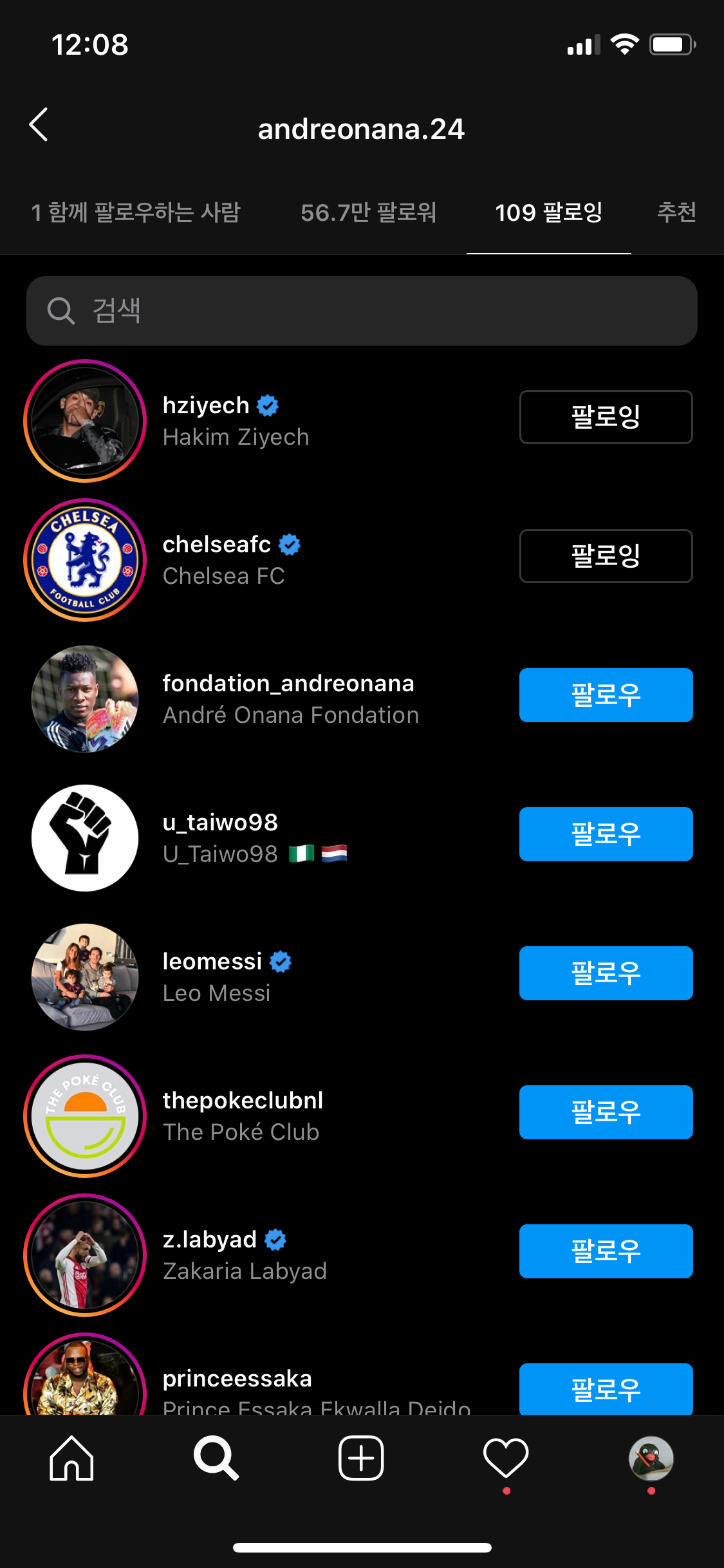Viewport: 724px width, 1568px height.
Task: Open the activity heart tab
Action: coord(506,1459)
